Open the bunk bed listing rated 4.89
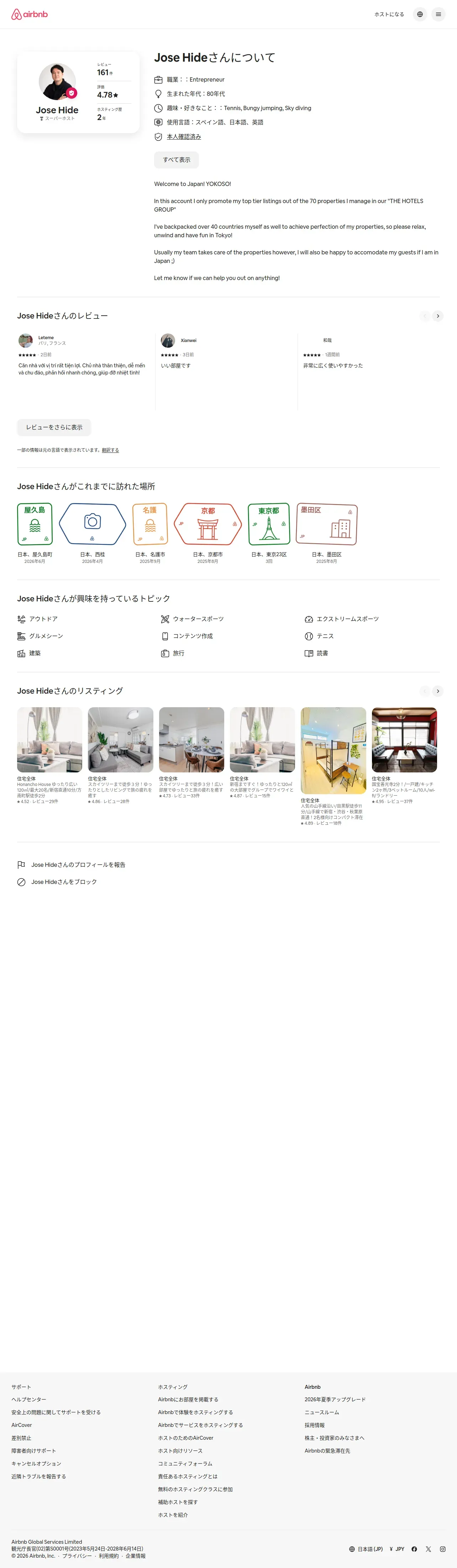457x1568 pixels. (x=333, y=766)
